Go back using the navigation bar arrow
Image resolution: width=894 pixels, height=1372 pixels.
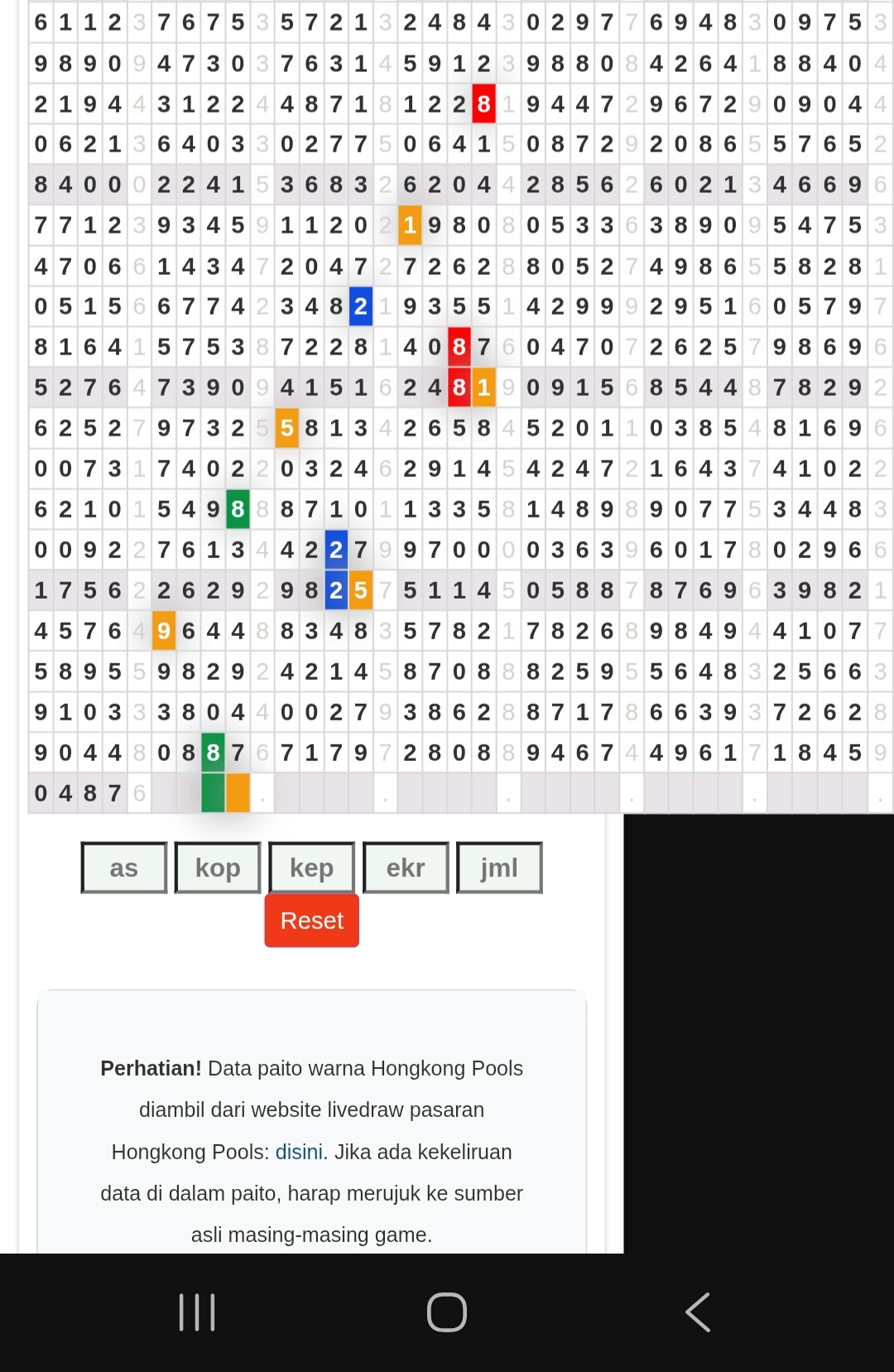pos(697,1312)
